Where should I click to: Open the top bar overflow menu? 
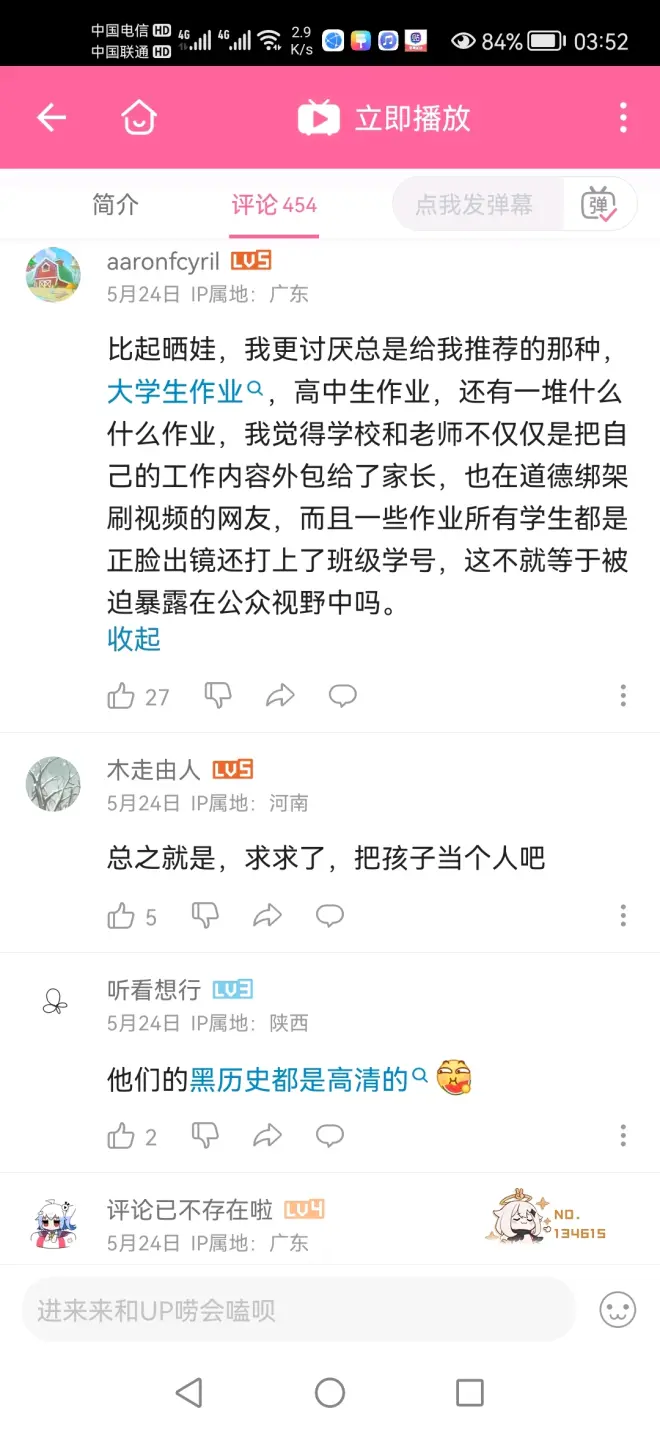point(623,118)
